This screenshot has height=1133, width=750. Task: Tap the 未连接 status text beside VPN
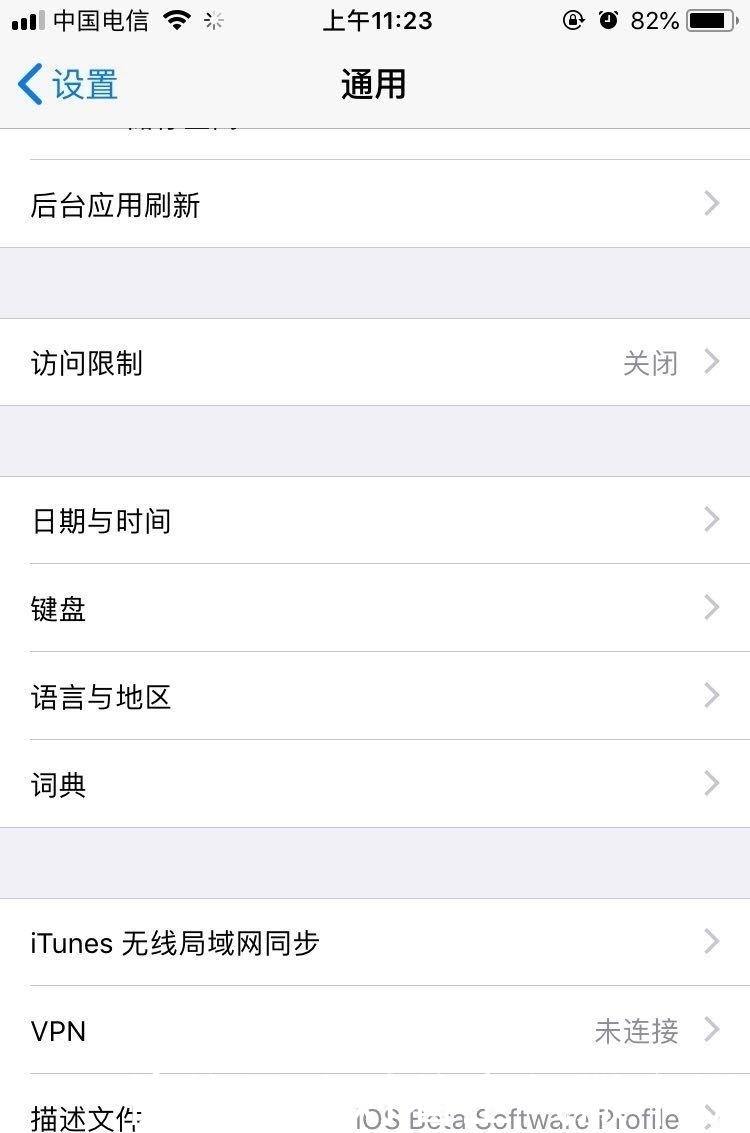[x=636, y=1031]
